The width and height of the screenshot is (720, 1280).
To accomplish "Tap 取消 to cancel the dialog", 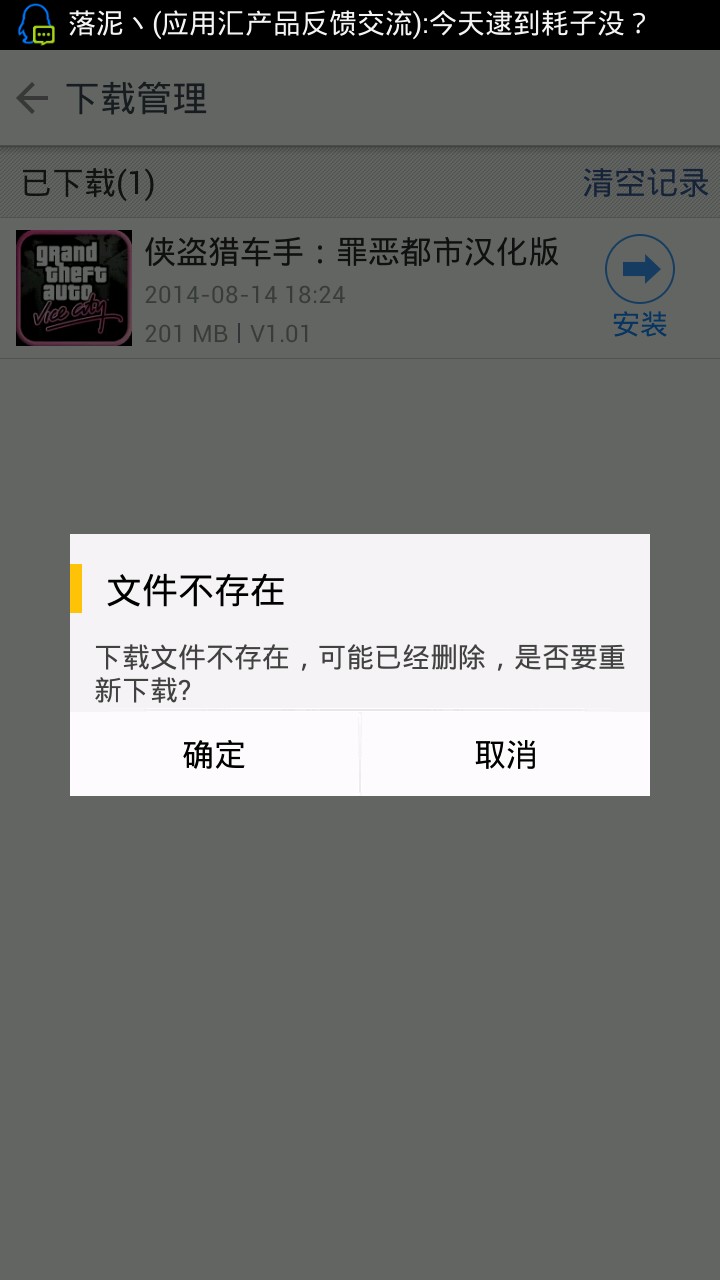I will point(505,754).
